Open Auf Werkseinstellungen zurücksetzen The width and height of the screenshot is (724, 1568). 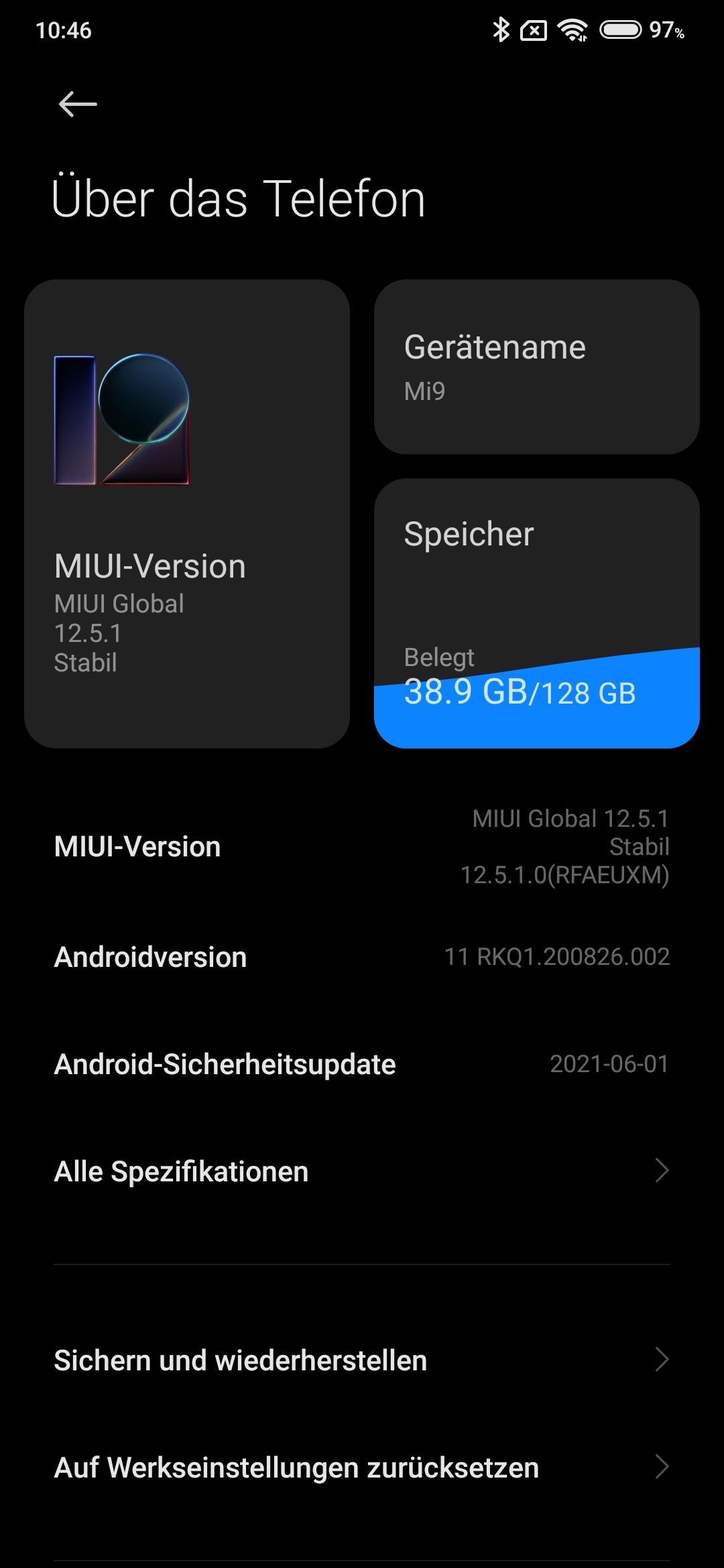[362, 1467]
